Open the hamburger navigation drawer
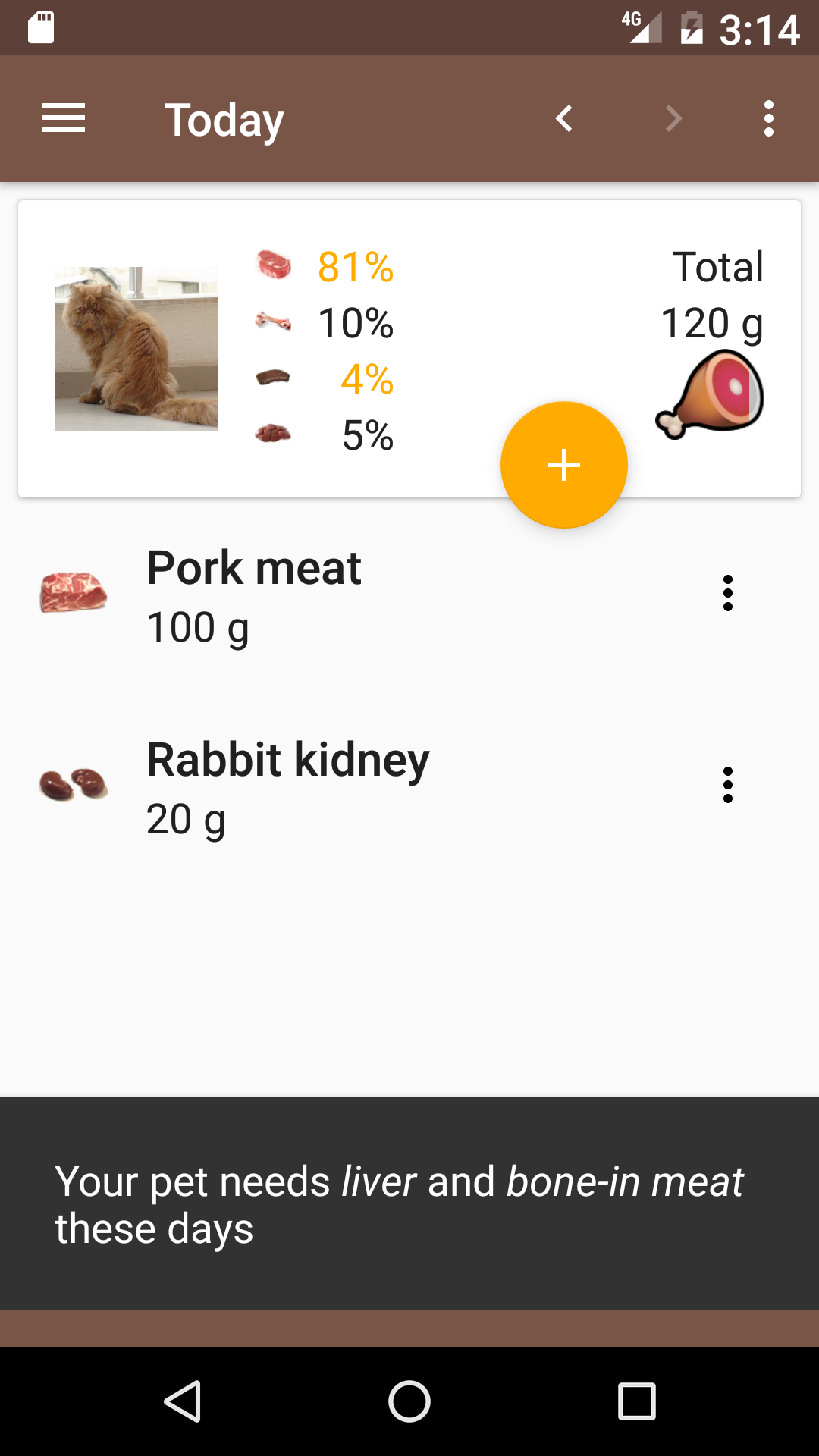This screenshot has height=1456, width=819. (64, 118)
